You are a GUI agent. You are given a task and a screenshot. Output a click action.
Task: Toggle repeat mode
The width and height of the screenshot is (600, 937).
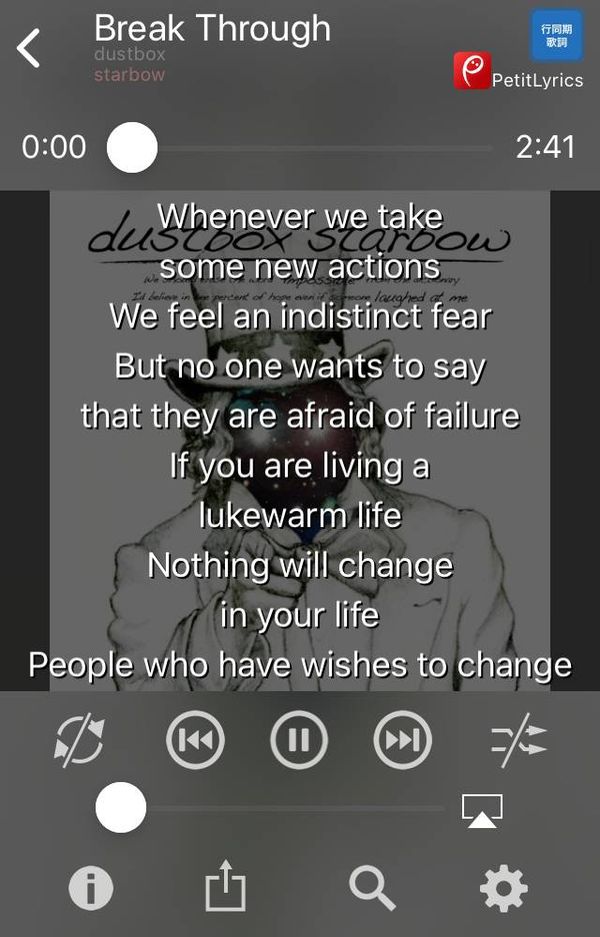click(79, 740)
